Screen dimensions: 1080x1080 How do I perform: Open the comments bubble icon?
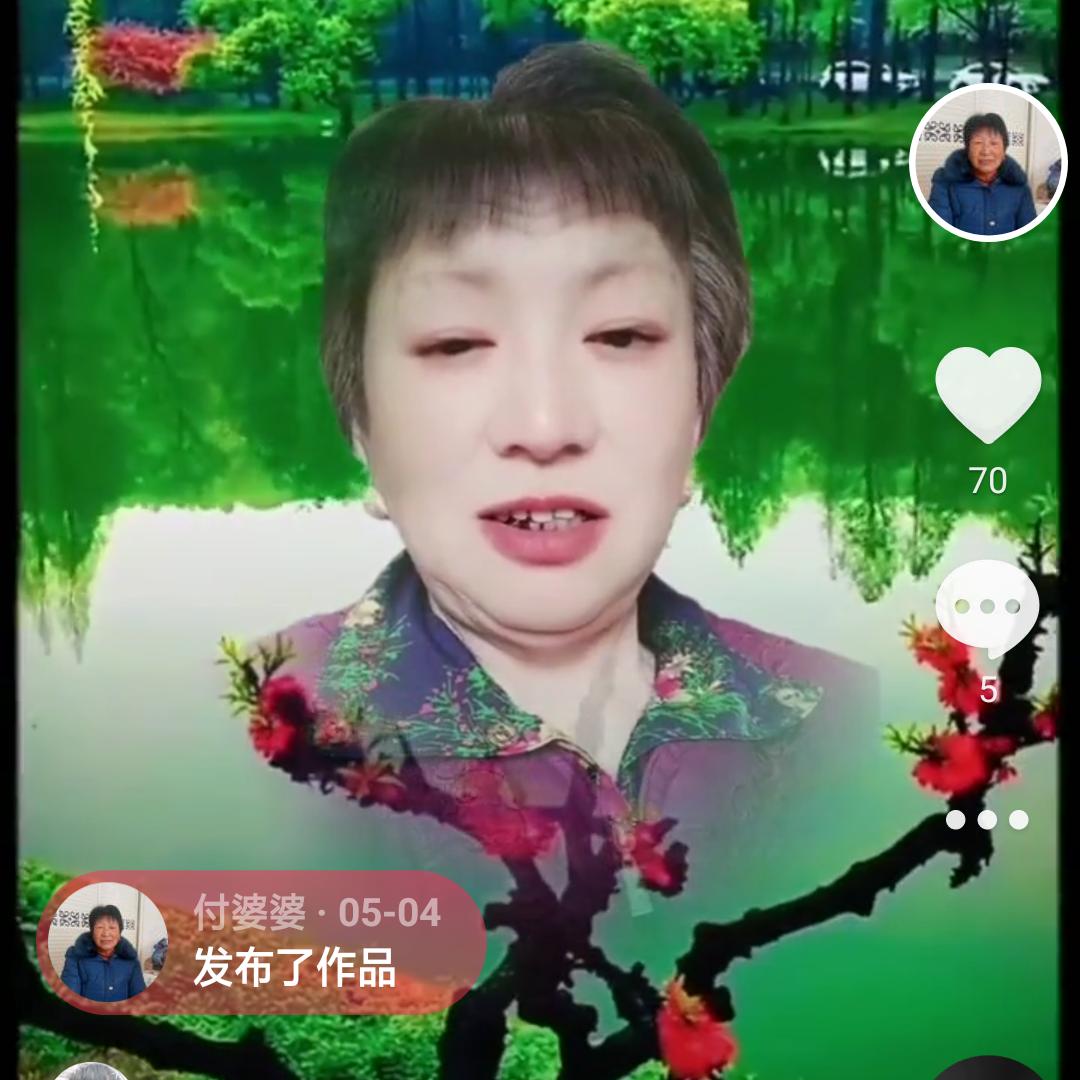pos(987,607)
